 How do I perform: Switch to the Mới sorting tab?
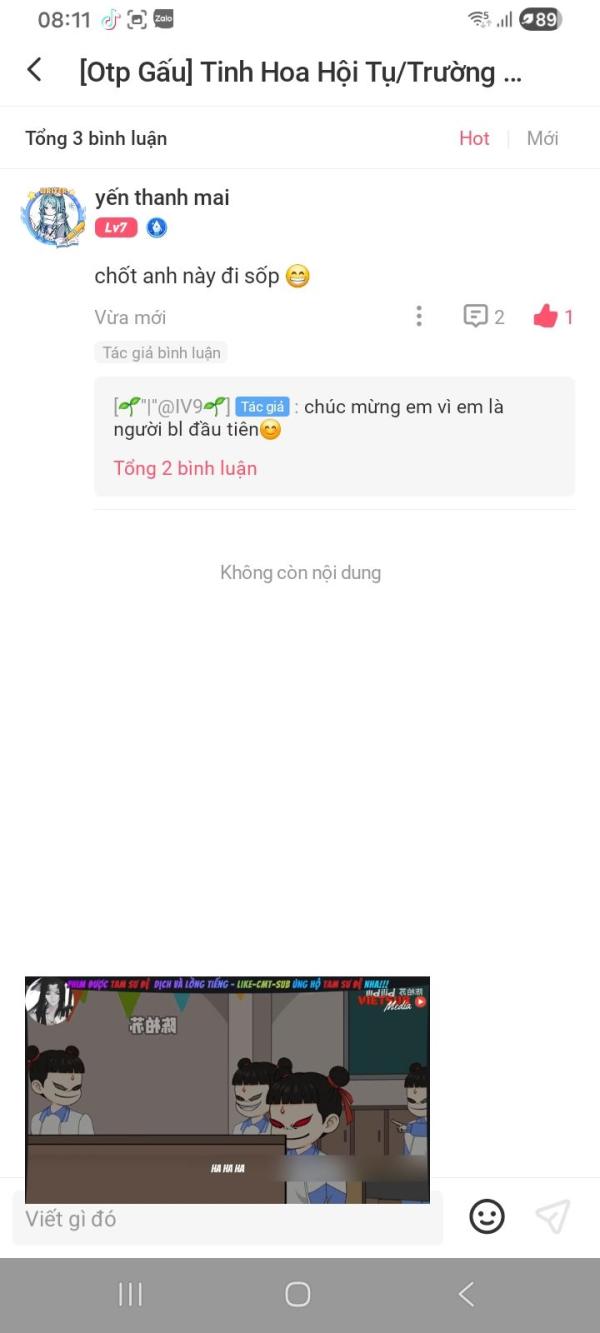542,138
